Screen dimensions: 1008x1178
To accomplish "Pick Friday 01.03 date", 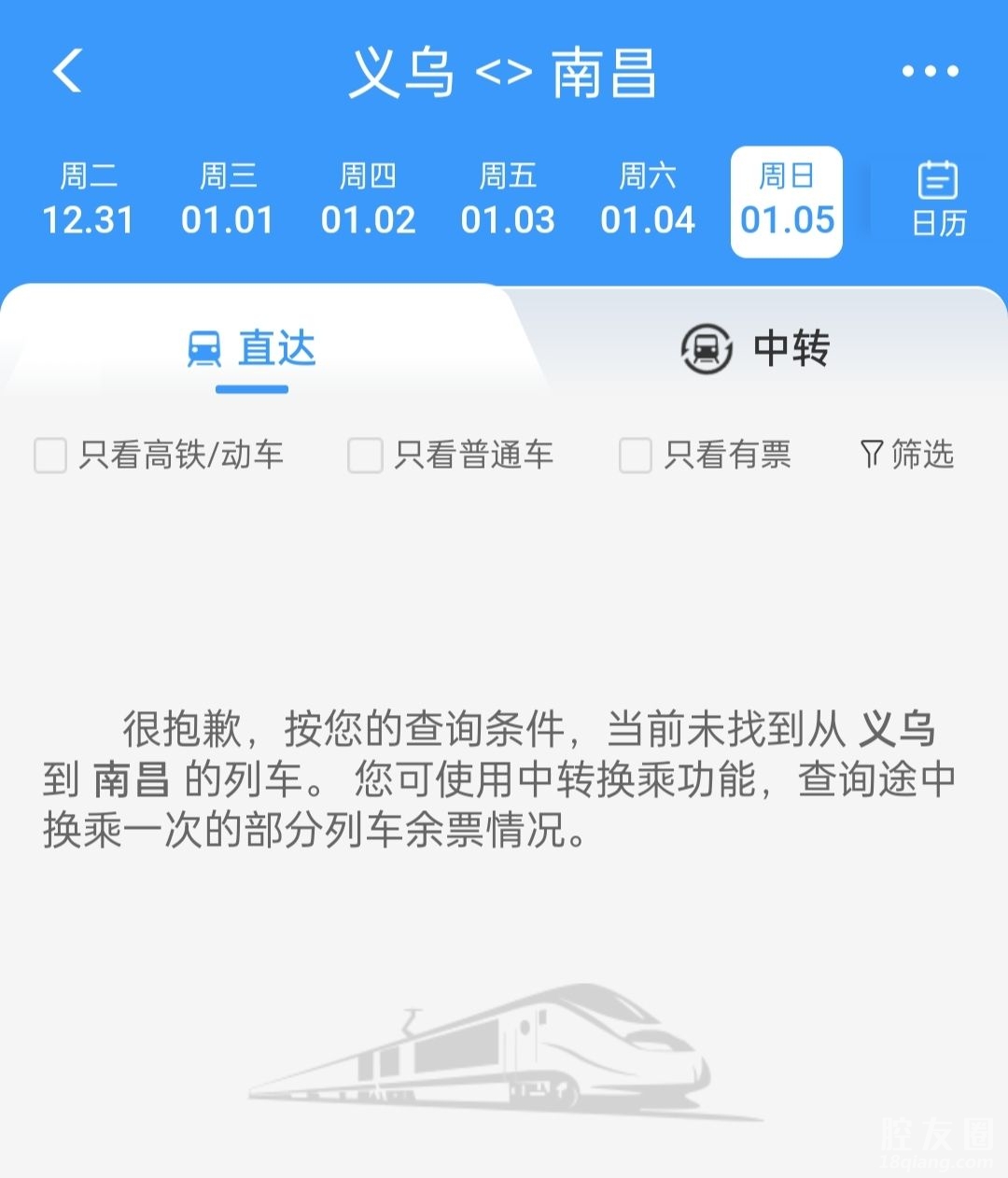I will (508, 200).
